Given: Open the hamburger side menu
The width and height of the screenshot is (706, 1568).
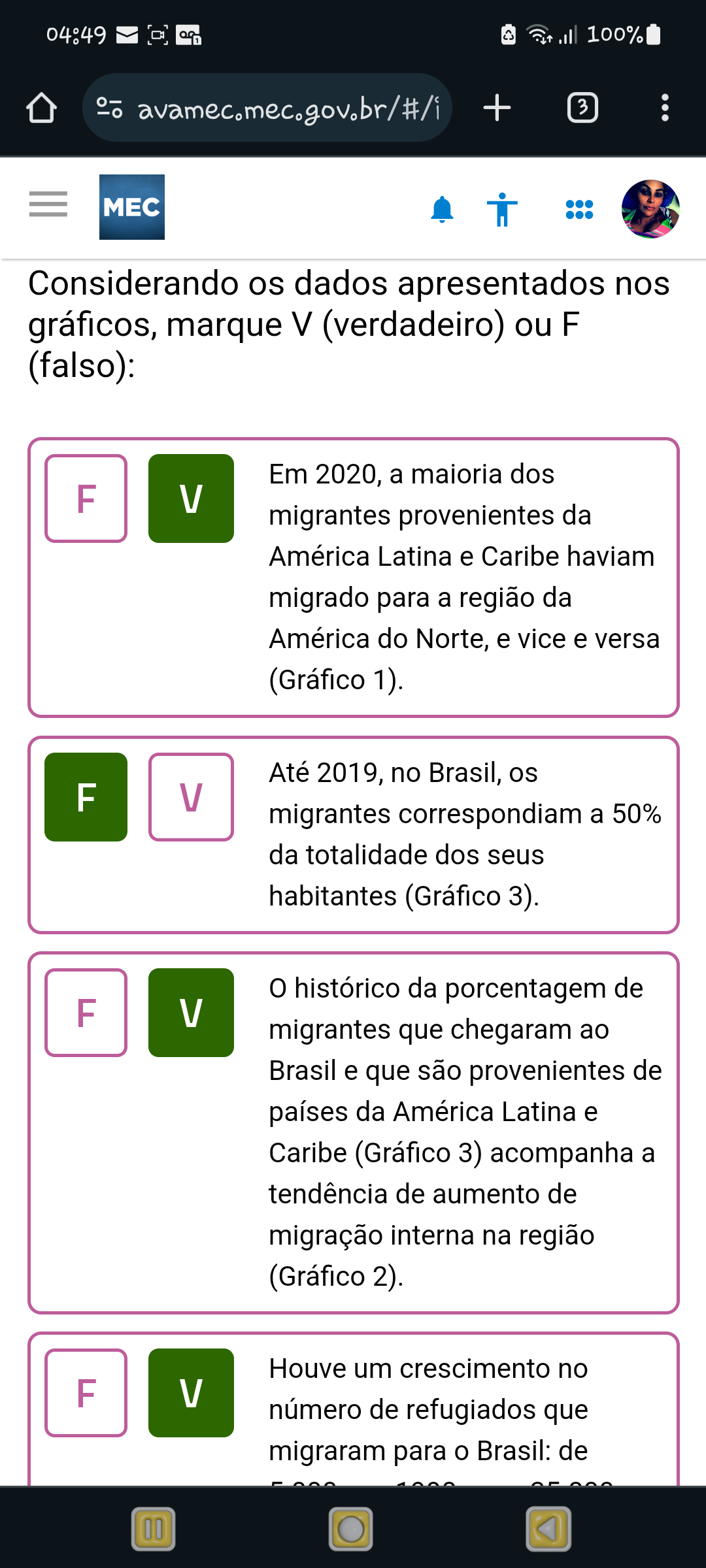Looking at the screenshot, I should click(48, 204).
